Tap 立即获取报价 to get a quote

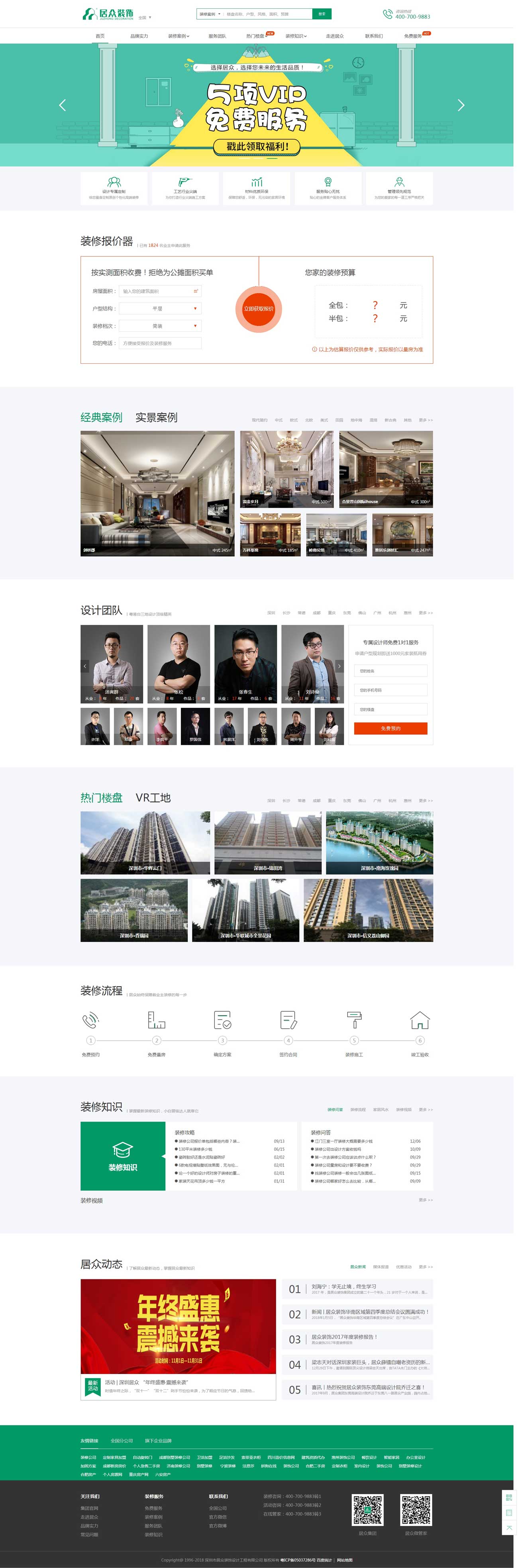click(259, 309)
